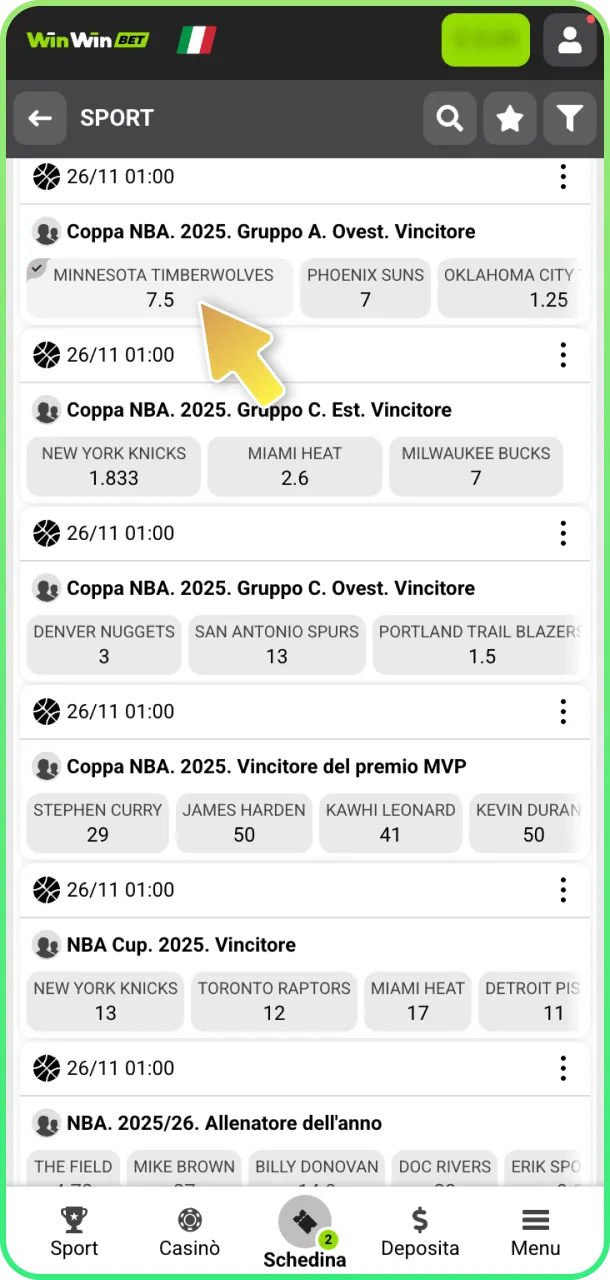
Task: Switch to the Casinò tab
Action: tap(189, 1232)
